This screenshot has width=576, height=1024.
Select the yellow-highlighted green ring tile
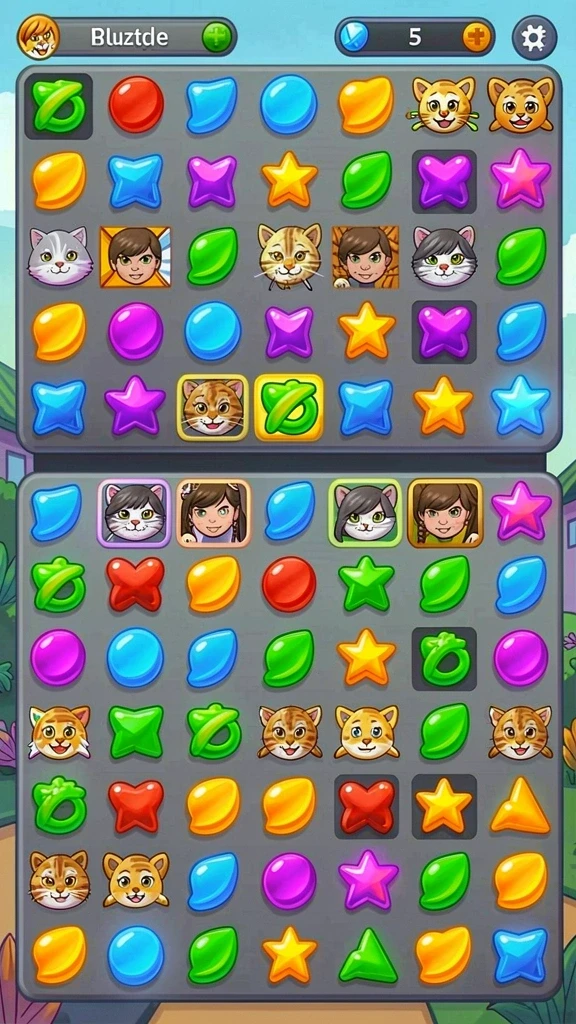[x=289, y=407]
